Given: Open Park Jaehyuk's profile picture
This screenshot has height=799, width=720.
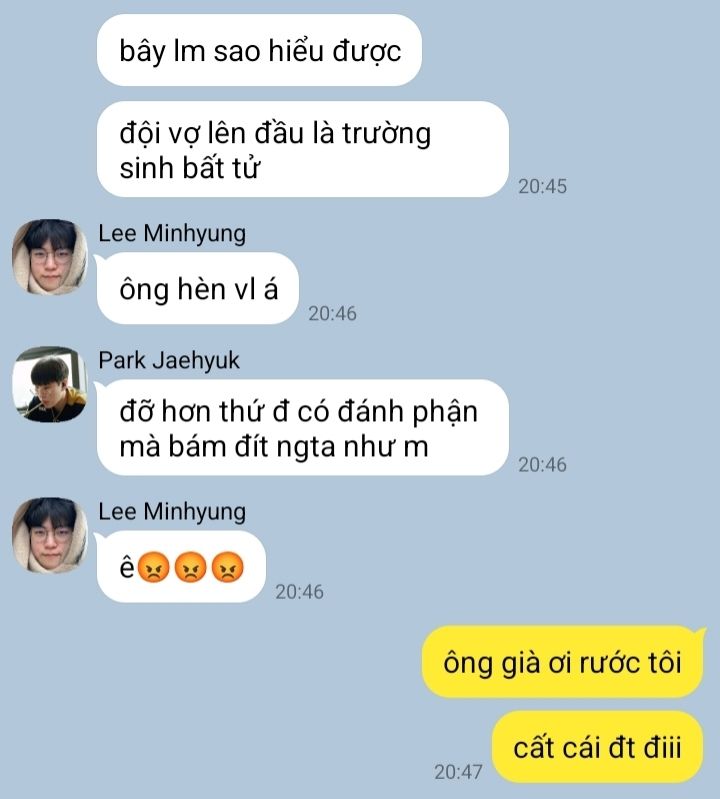Looking at the screenshot, I should click(50, 384).
